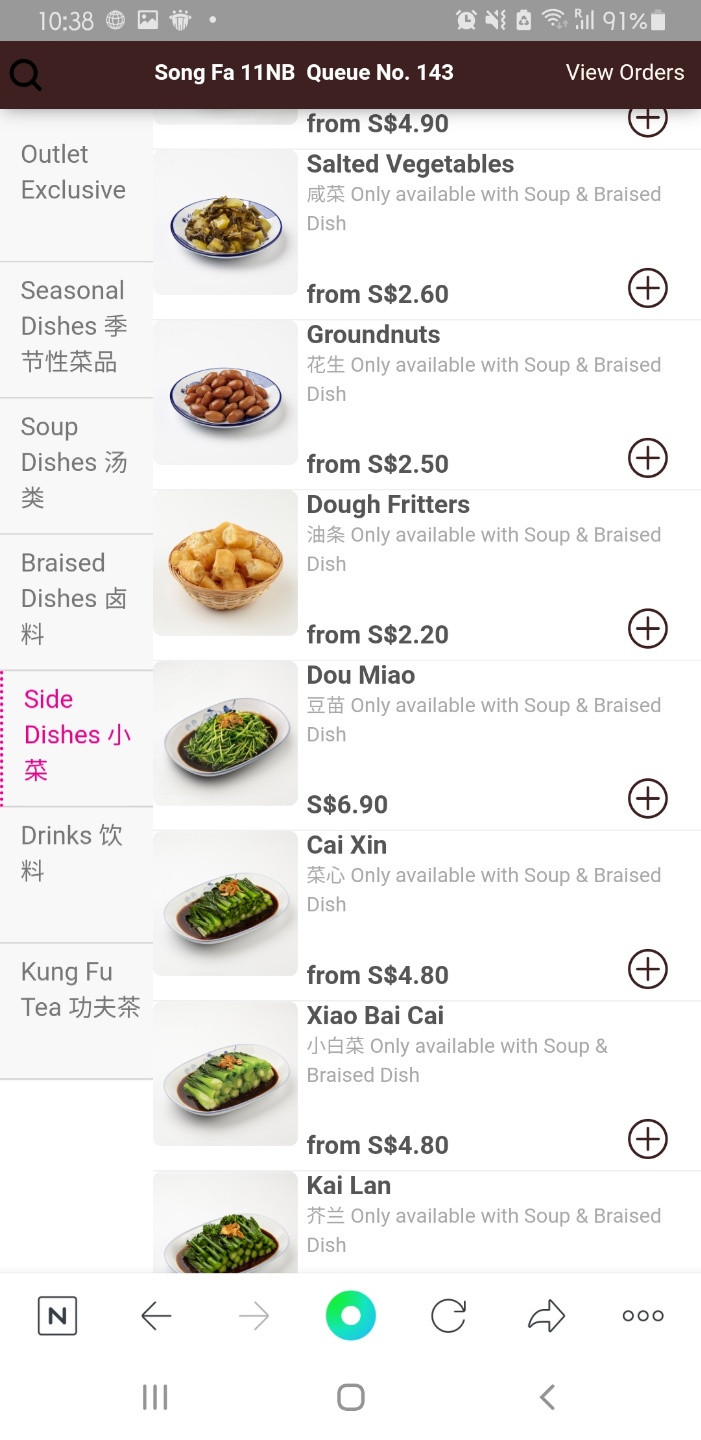Add Dou Miao to the order
The width and height of the screenshot is (701, 1440).
tap(648, 798)
